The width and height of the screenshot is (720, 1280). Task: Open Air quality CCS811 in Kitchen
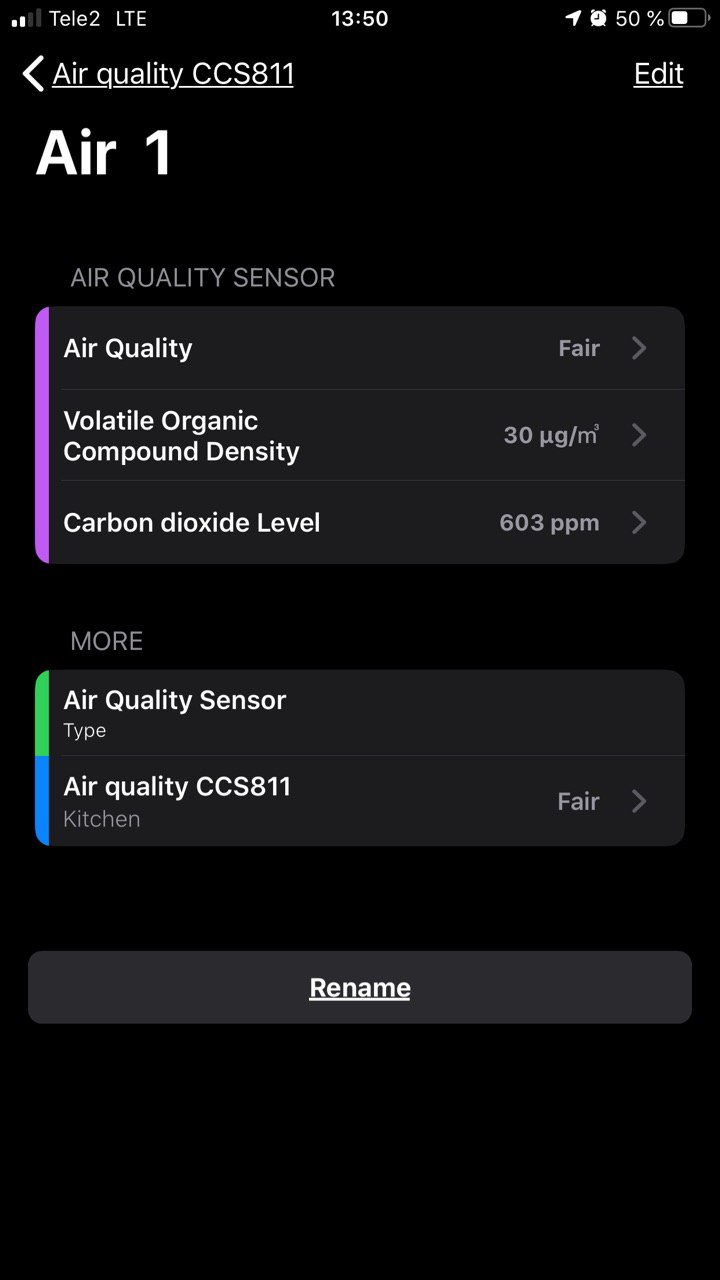click(x=360, y=801)
